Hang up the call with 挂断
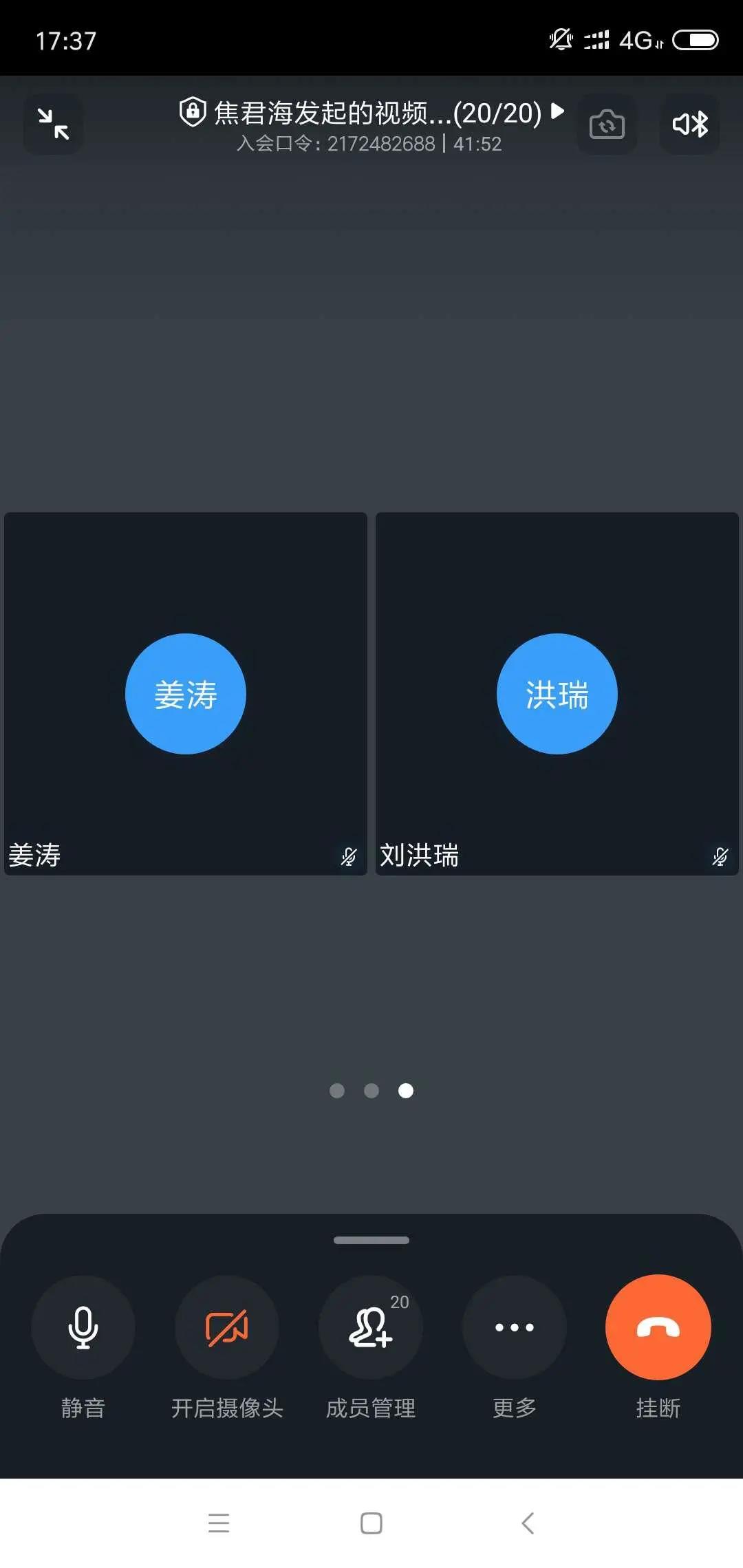Screen dimensions: 743x1568 coord(658,1327)
